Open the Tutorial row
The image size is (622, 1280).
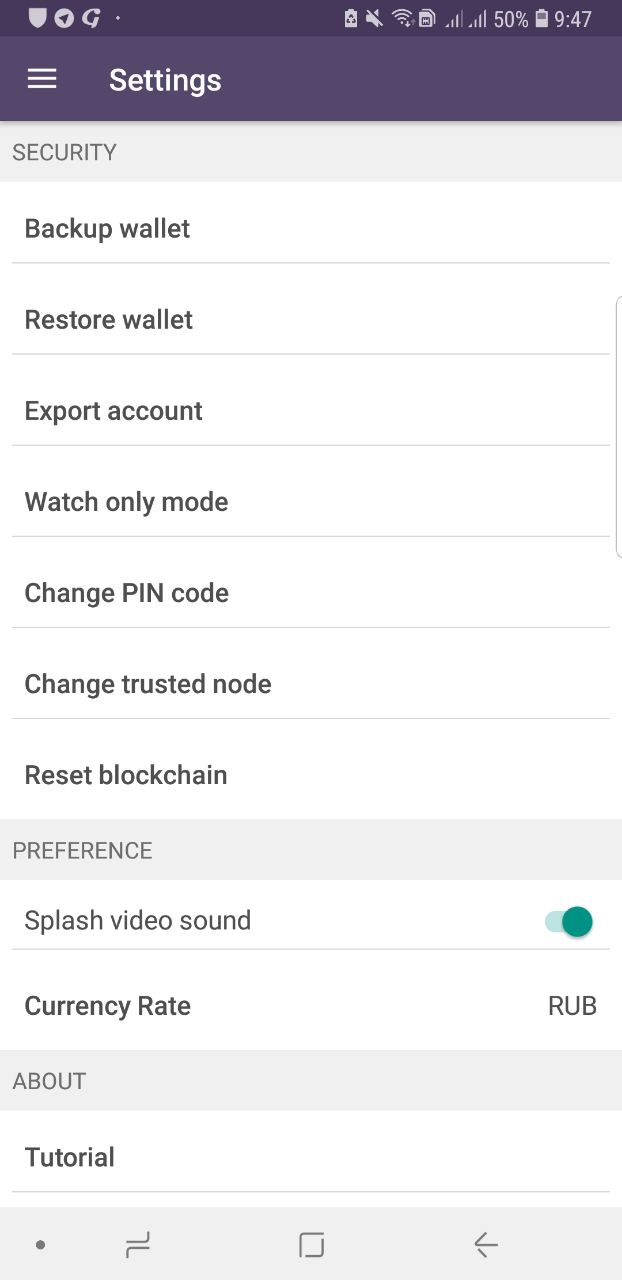click(311, 1157)
